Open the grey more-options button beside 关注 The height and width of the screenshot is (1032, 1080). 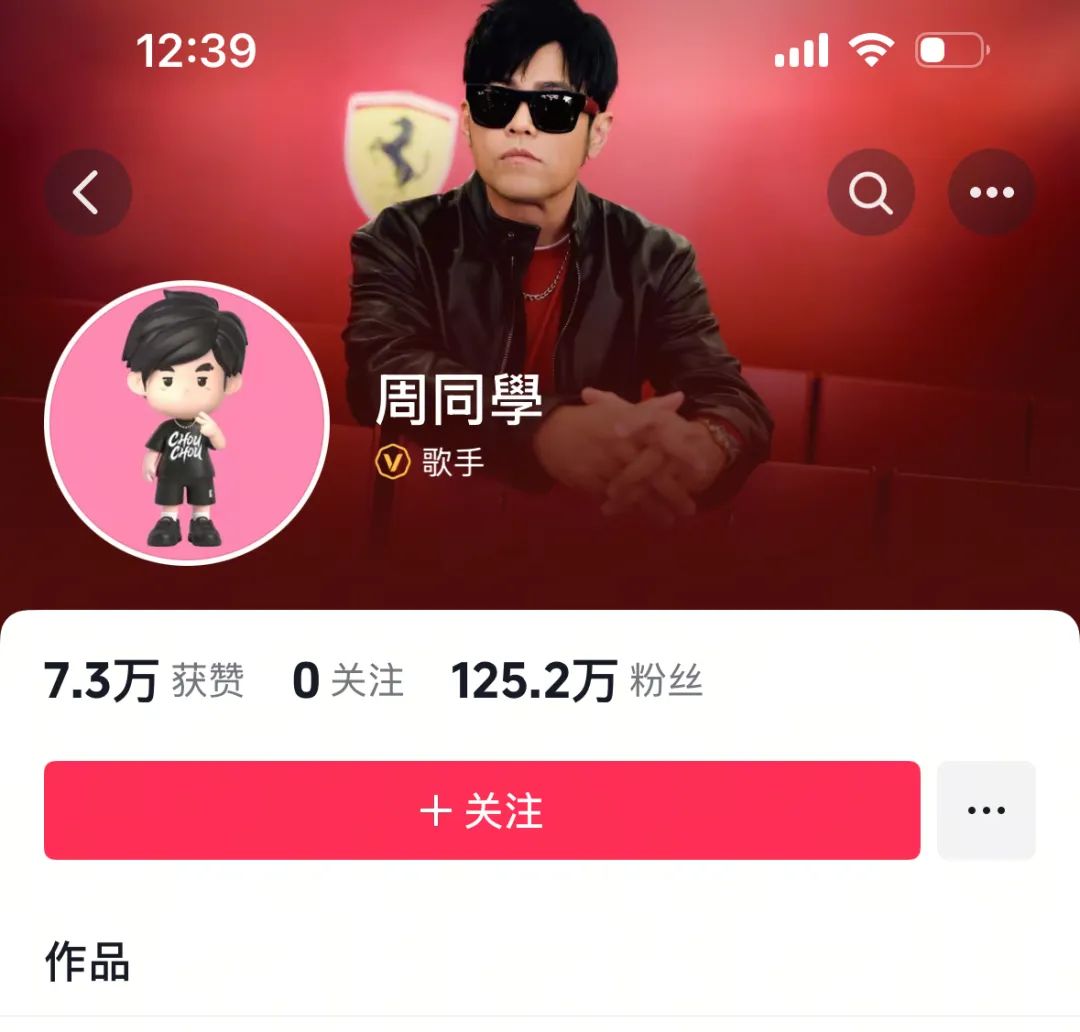[986, 810]
